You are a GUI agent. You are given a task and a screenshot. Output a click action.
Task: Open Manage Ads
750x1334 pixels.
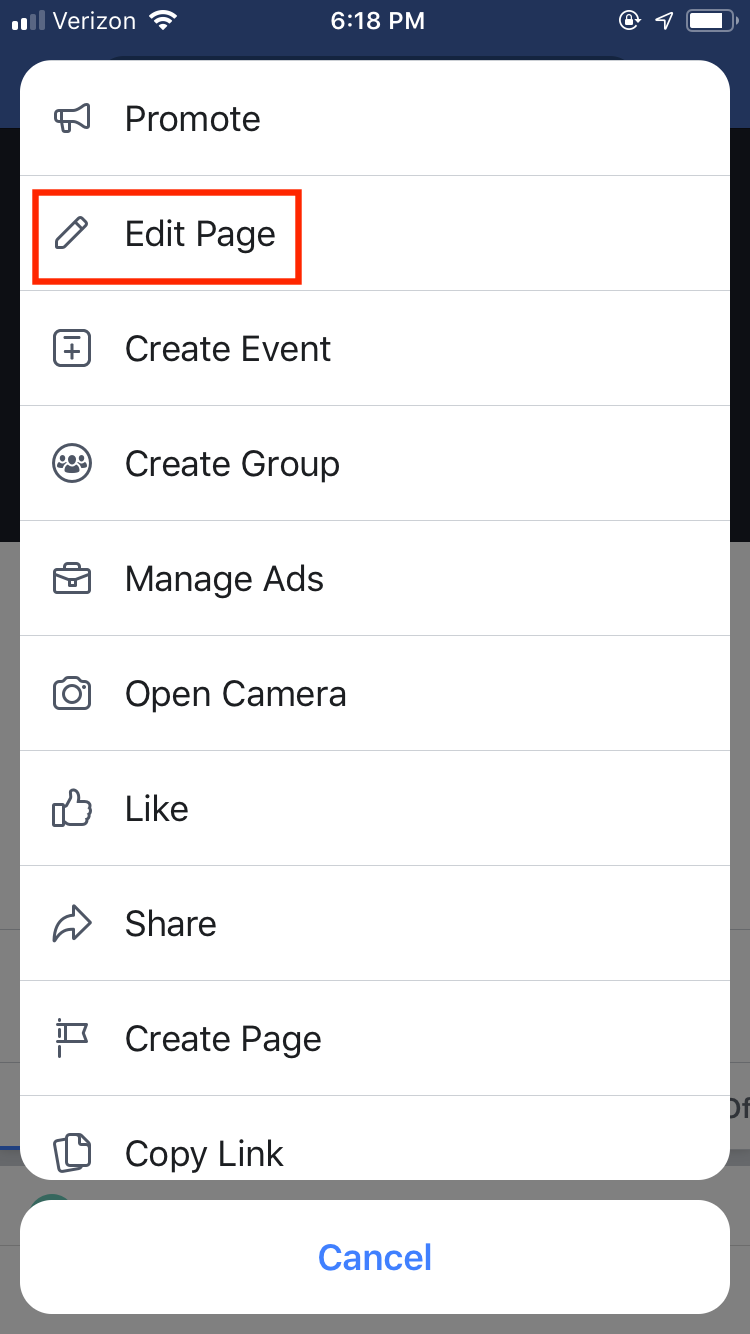click(x=375, y=578)
